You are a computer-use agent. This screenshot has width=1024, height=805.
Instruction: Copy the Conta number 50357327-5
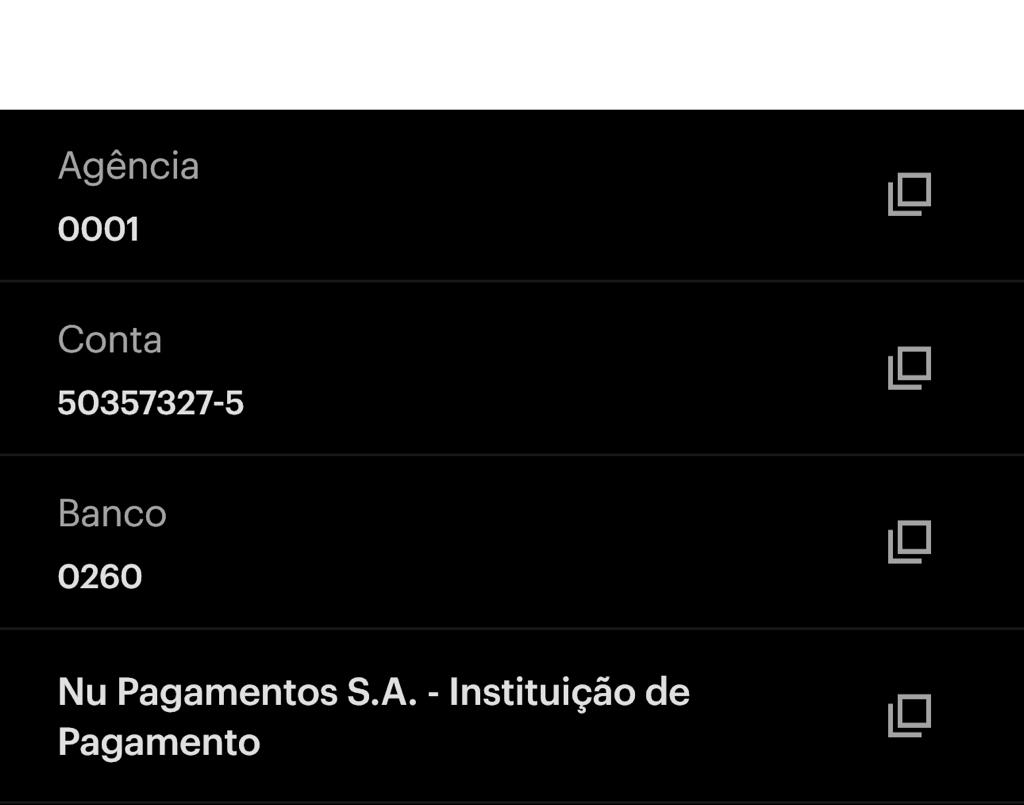click(909, 368)
